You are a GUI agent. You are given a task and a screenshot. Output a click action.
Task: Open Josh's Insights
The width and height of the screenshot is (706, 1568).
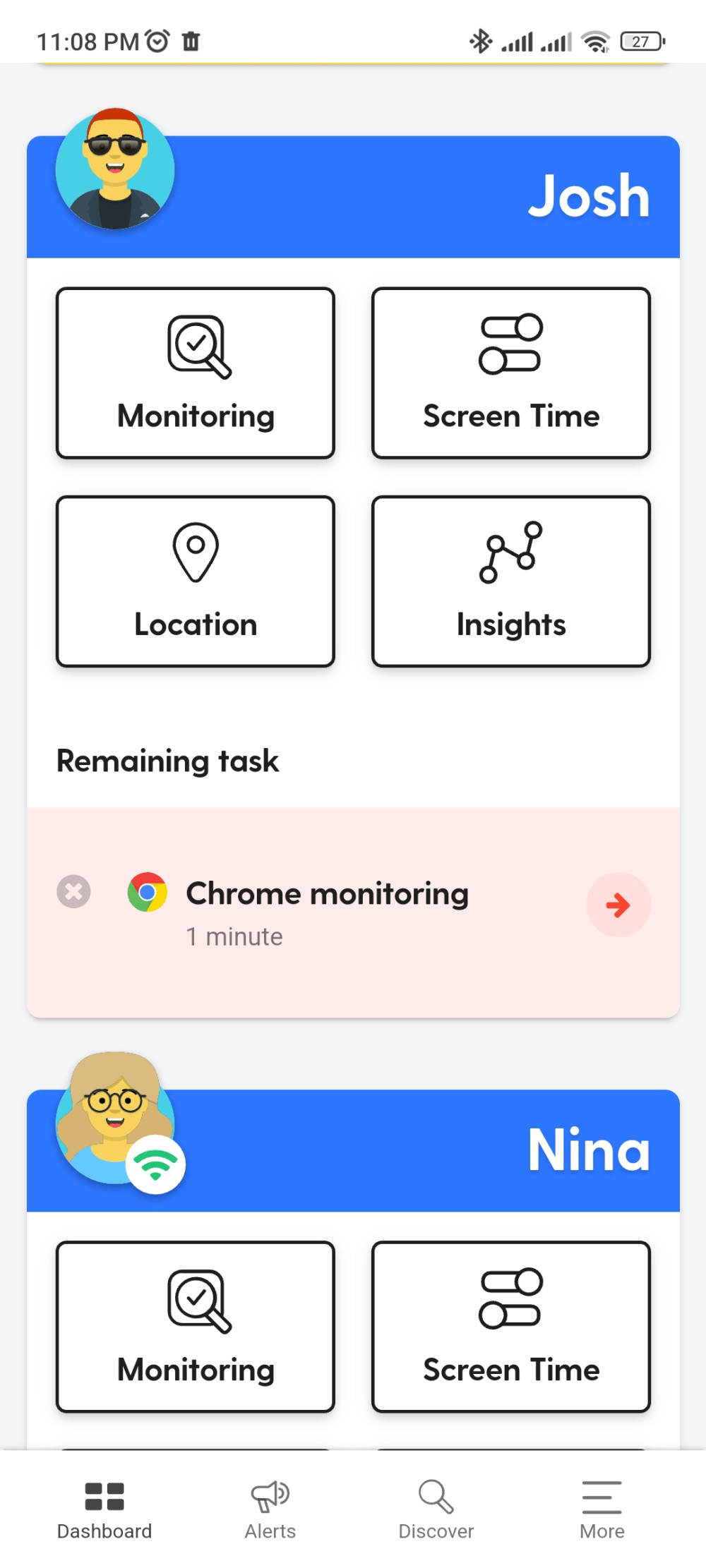pyautogui.click(x=510, y=581)
